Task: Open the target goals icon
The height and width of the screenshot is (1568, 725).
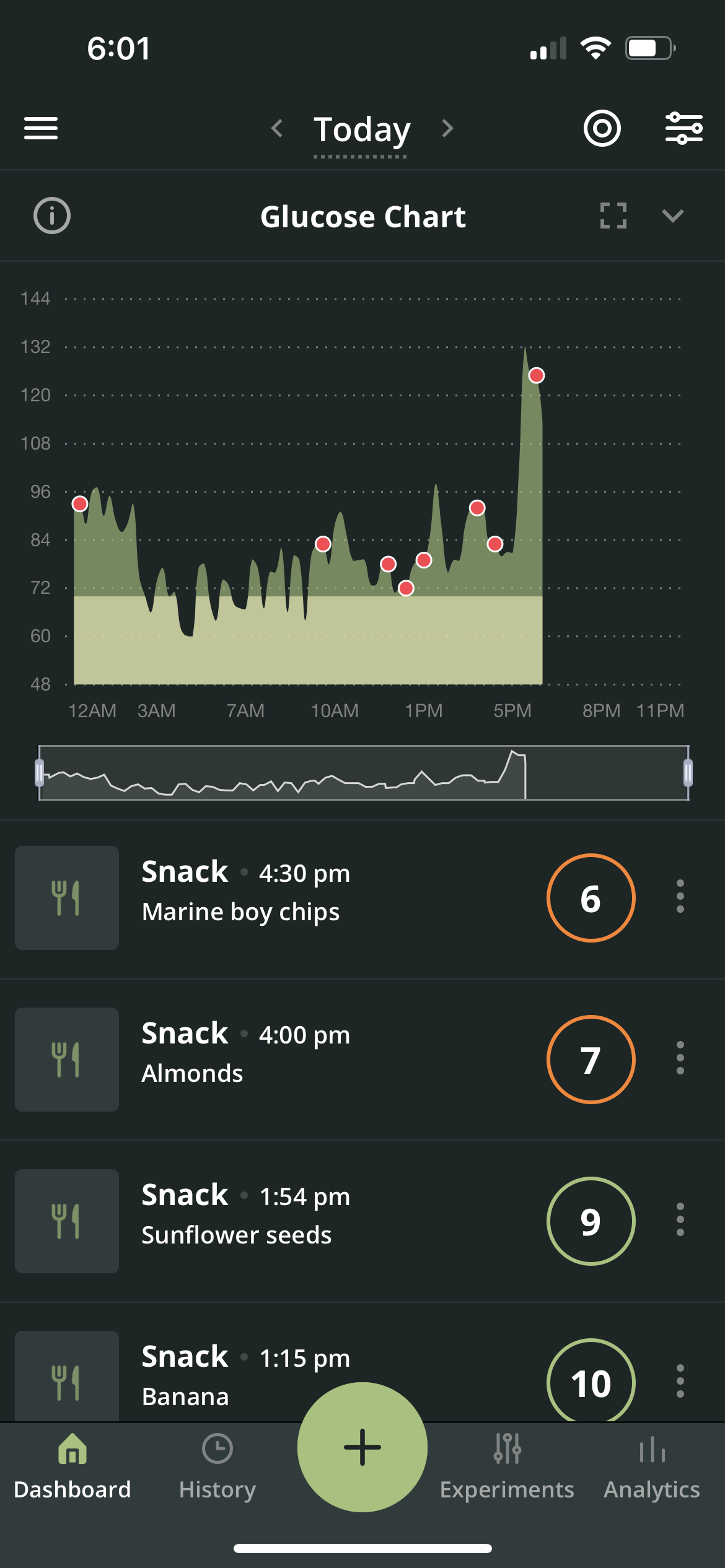Action: point(602,128)
